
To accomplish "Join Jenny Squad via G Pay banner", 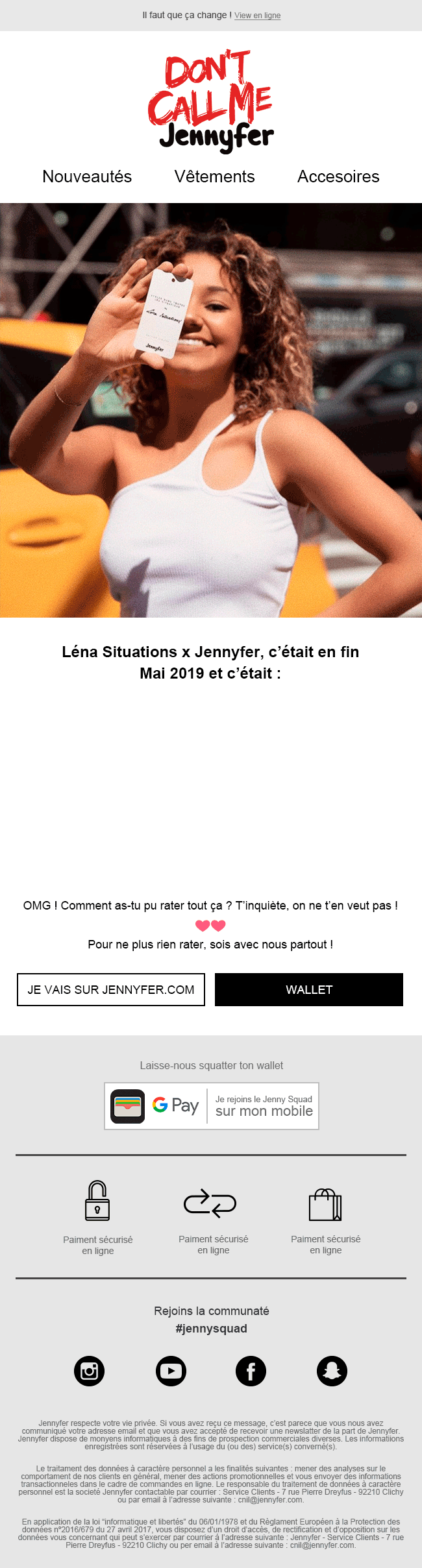I will (212, 1106).
